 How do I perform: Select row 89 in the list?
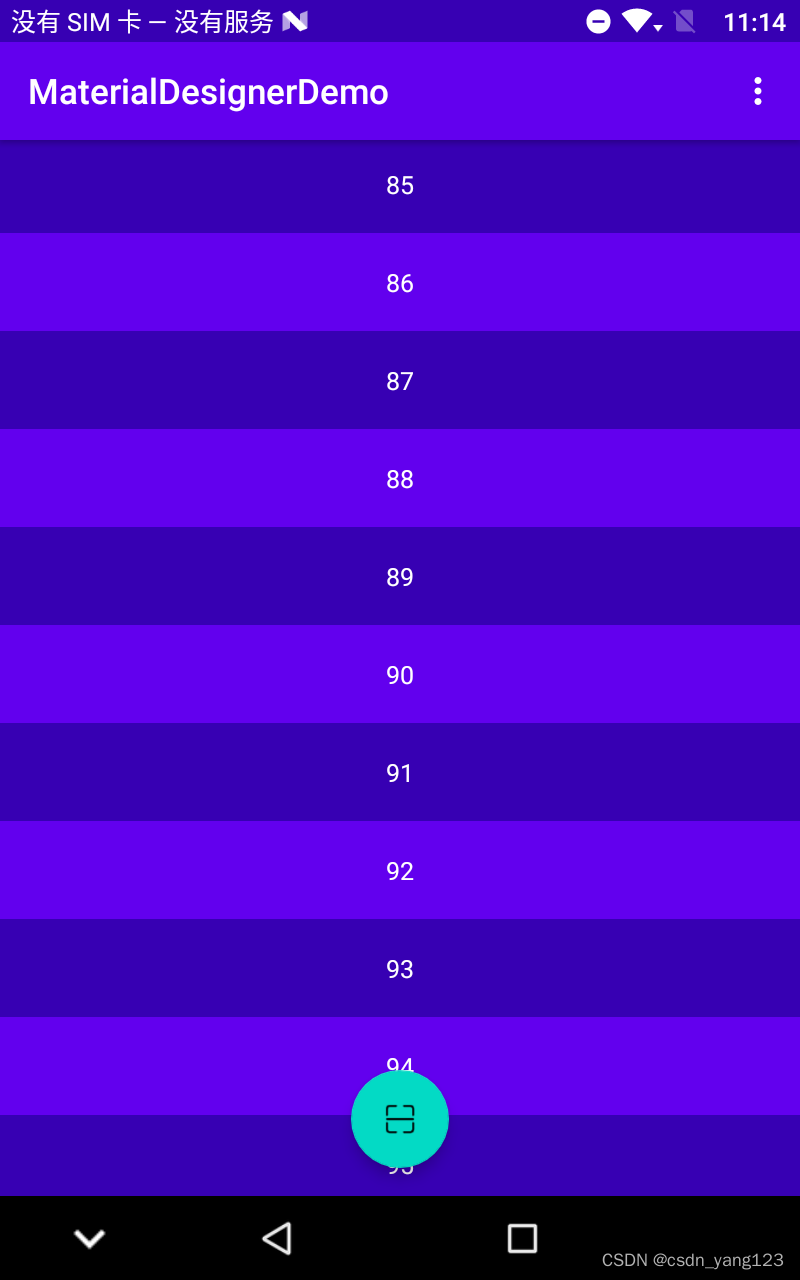click(x=400, y=577)
